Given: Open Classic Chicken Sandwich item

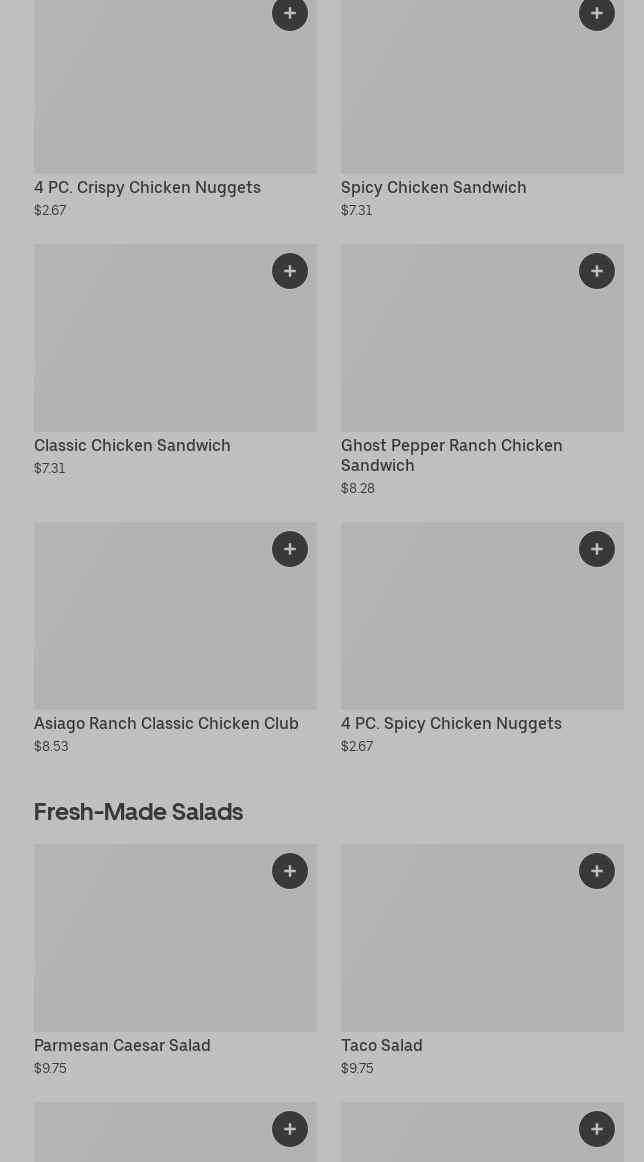Looking at the screenshot, I should point(132,446).
